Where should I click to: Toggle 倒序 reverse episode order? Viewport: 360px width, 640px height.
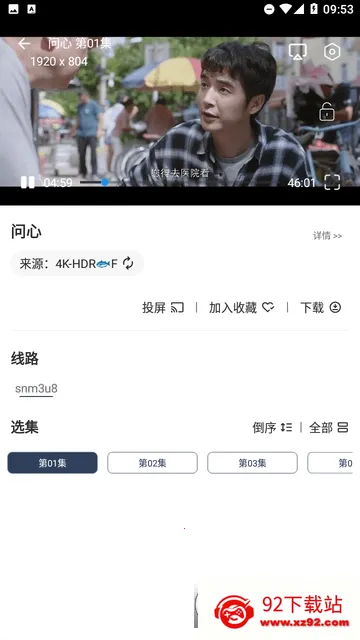pos(272,427)
